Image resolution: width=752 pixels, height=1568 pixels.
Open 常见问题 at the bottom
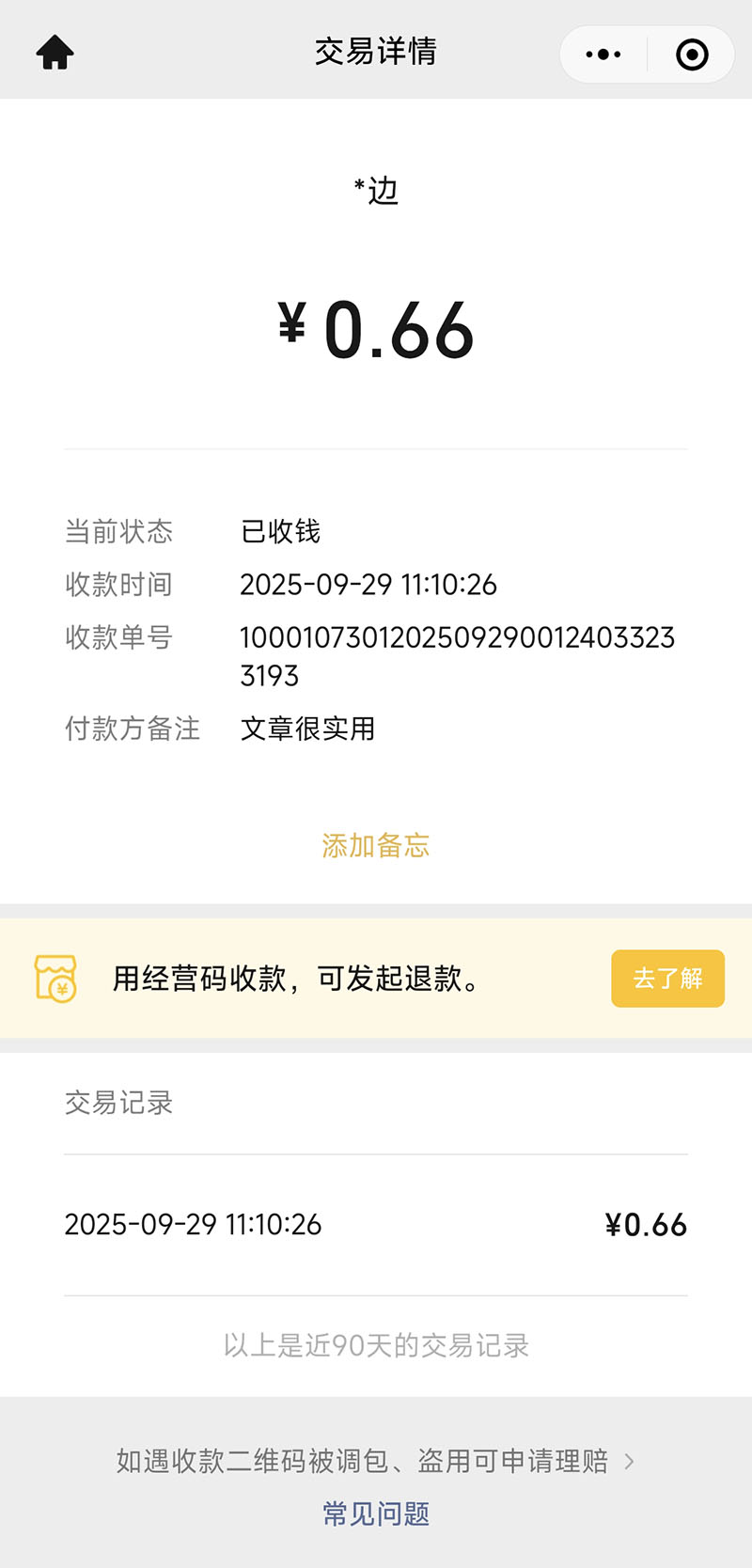point(375,1513)
